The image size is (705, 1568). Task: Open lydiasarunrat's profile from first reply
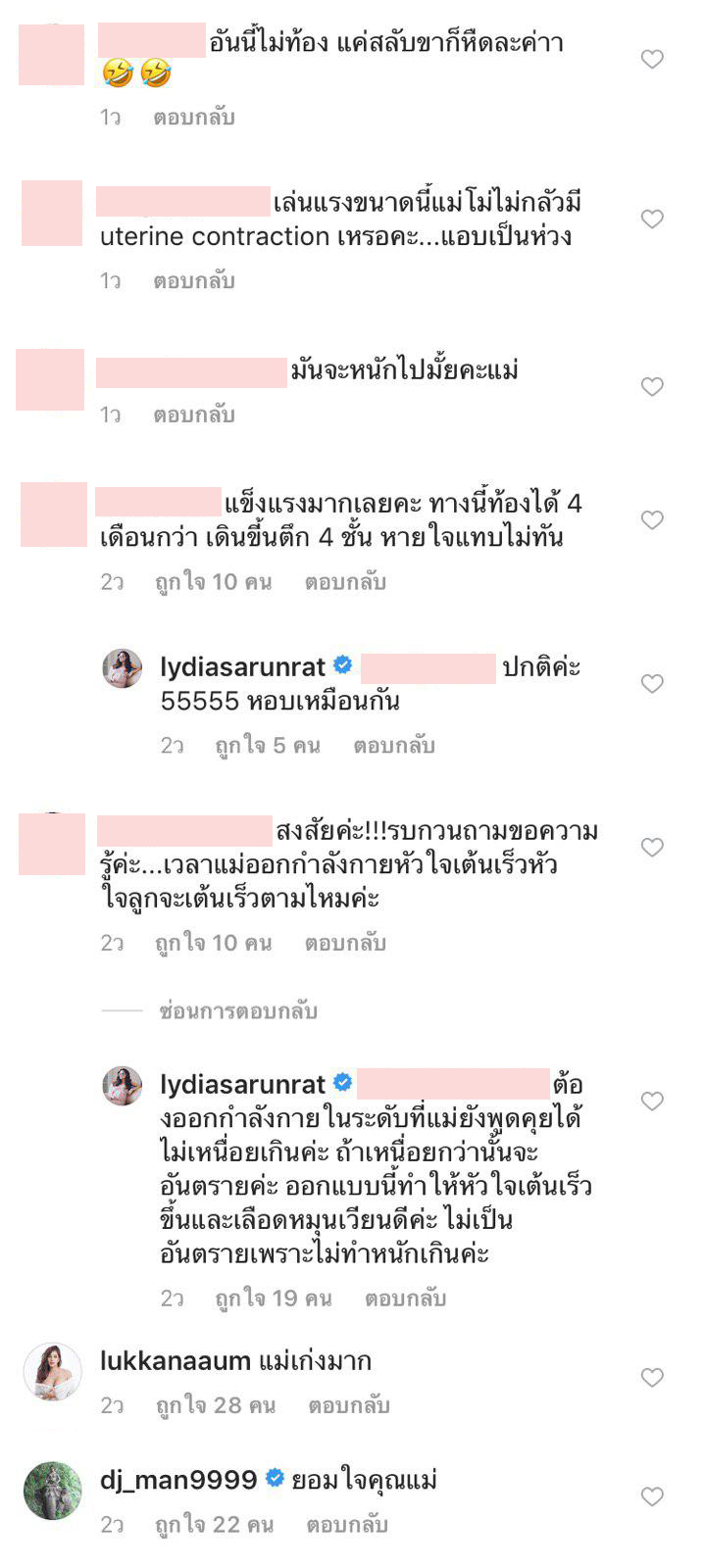[x=241, y=667]
